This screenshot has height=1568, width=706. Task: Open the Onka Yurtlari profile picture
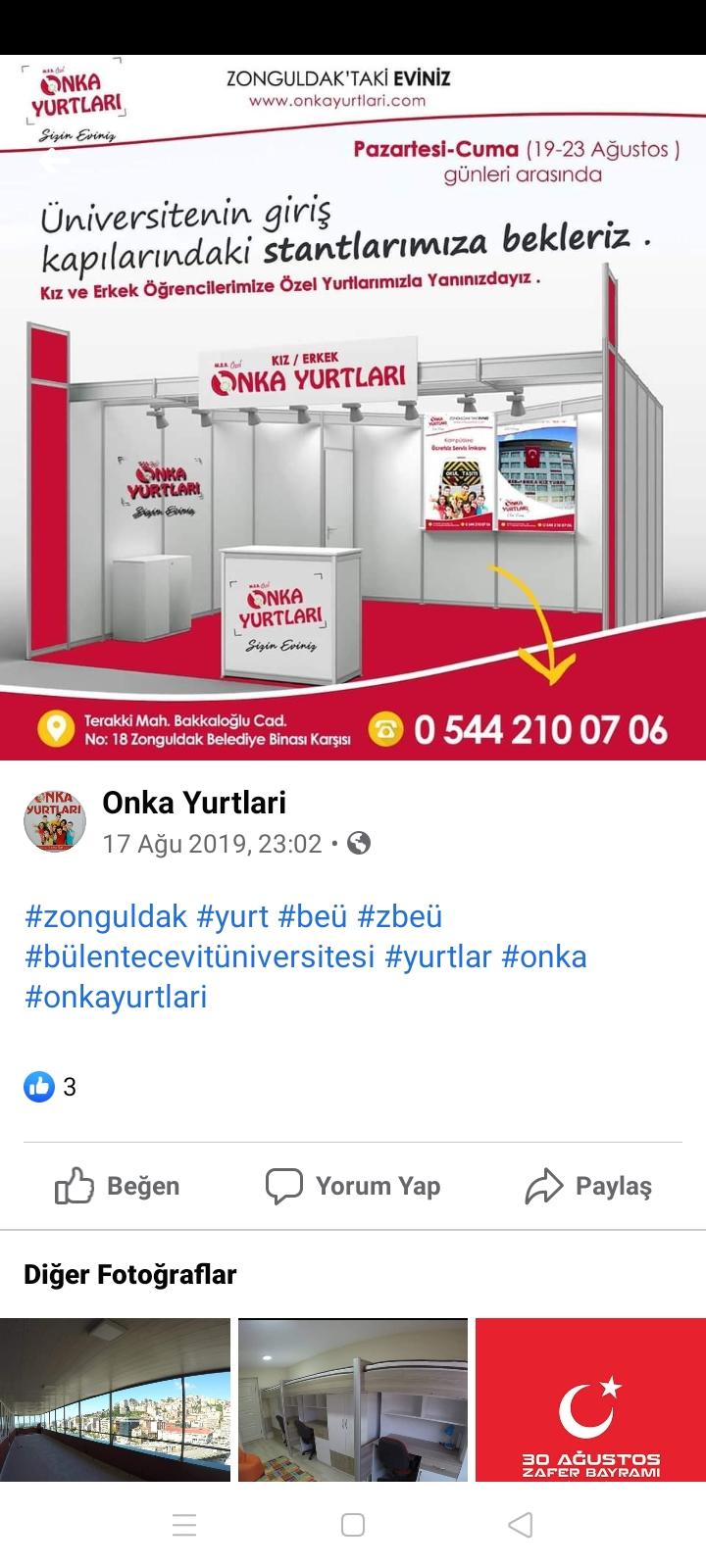pyautogui.click(x=55, y=820)
